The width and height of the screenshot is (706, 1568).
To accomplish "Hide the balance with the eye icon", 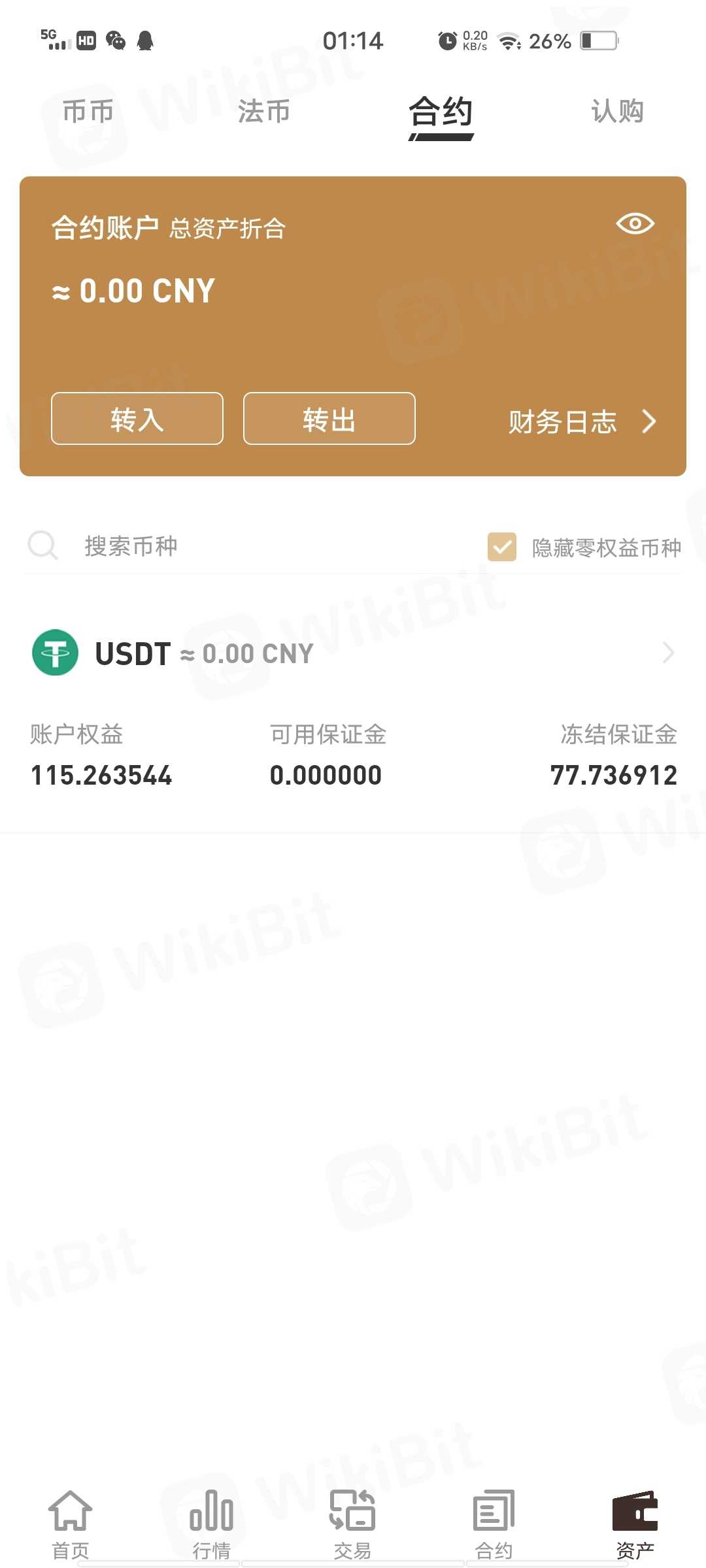I will pyautogui.click(x=635, y=224).
